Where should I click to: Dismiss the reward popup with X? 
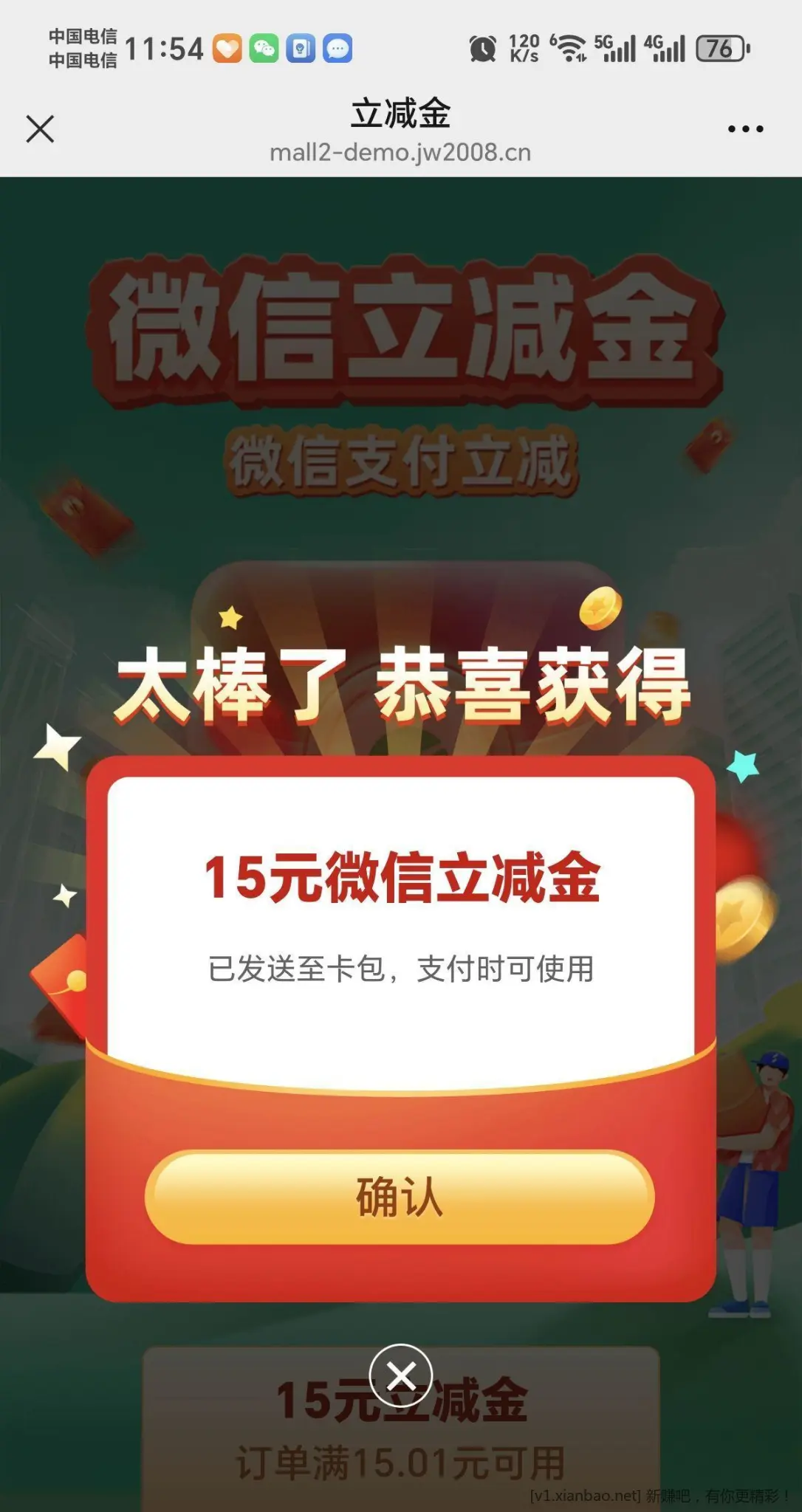pos(401,1375)
